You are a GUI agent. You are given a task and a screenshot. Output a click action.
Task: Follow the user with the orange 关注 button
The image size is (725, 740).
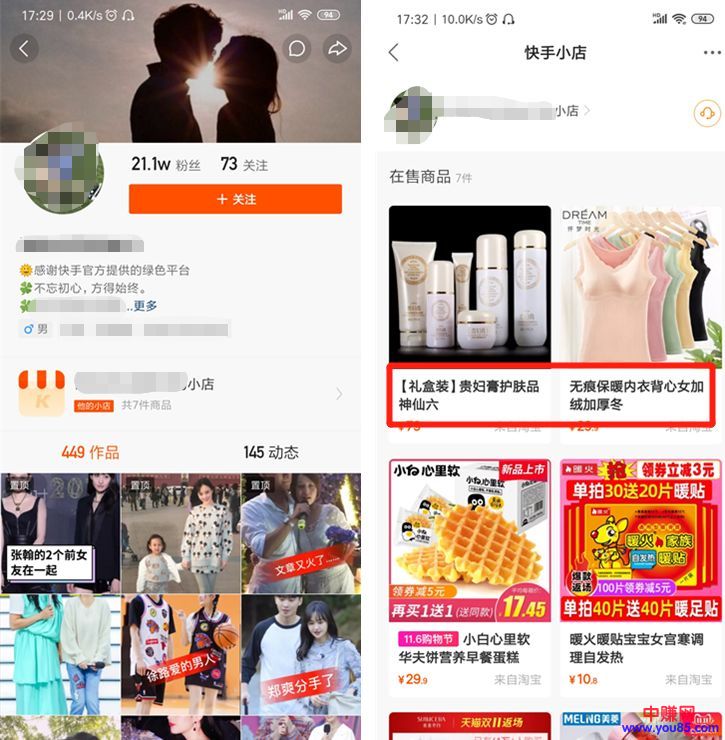coord(235,199)
